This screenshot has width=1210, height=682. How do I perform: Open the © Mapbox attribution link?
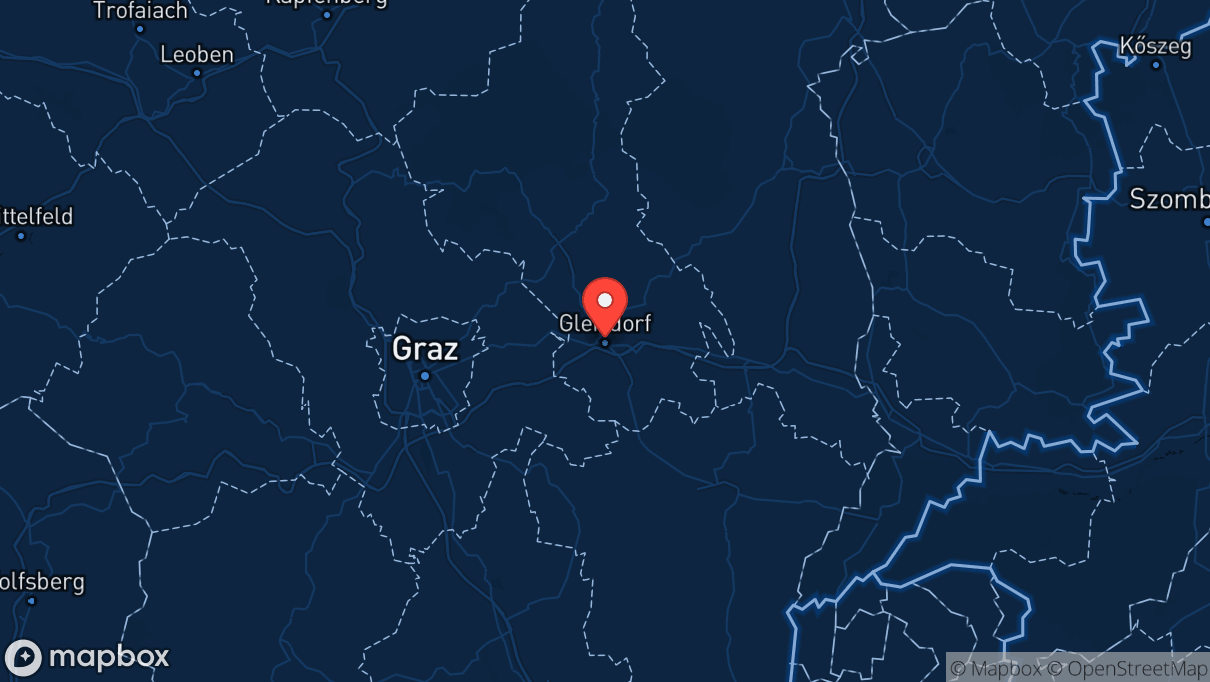pos(995,668)
